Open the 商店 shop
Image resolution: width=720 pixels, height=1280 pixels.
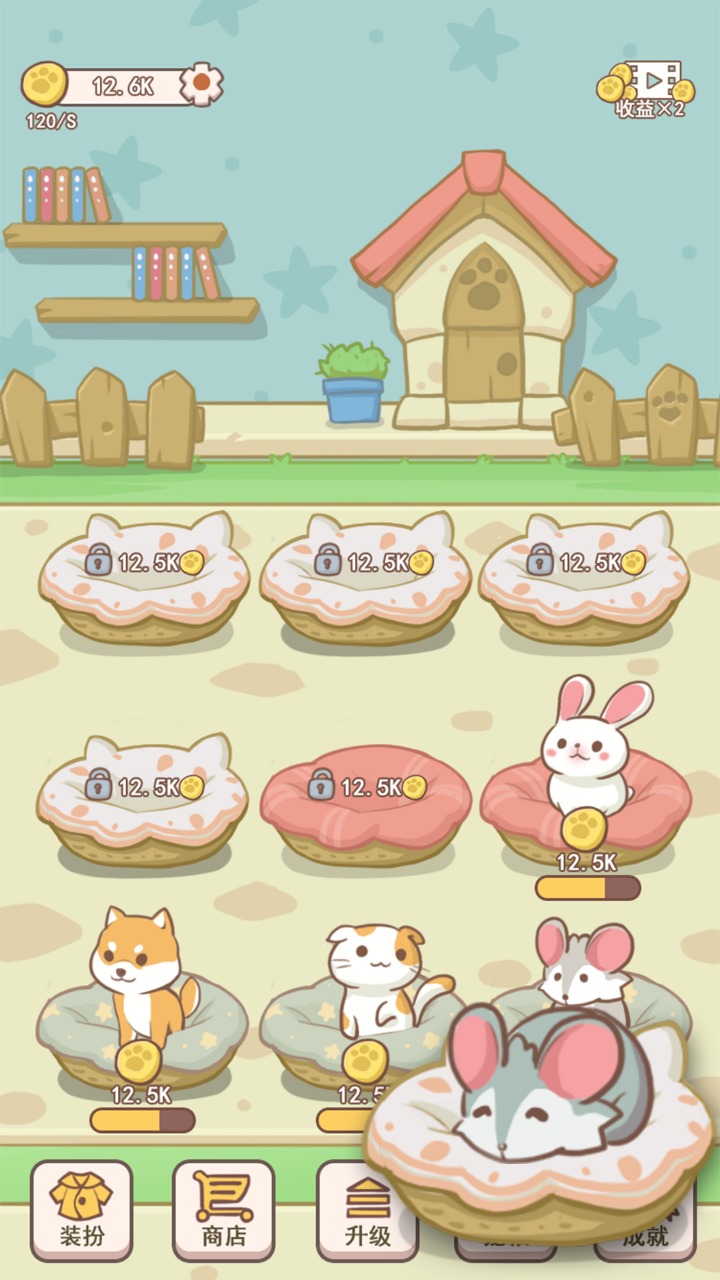tap(224, 1209)
